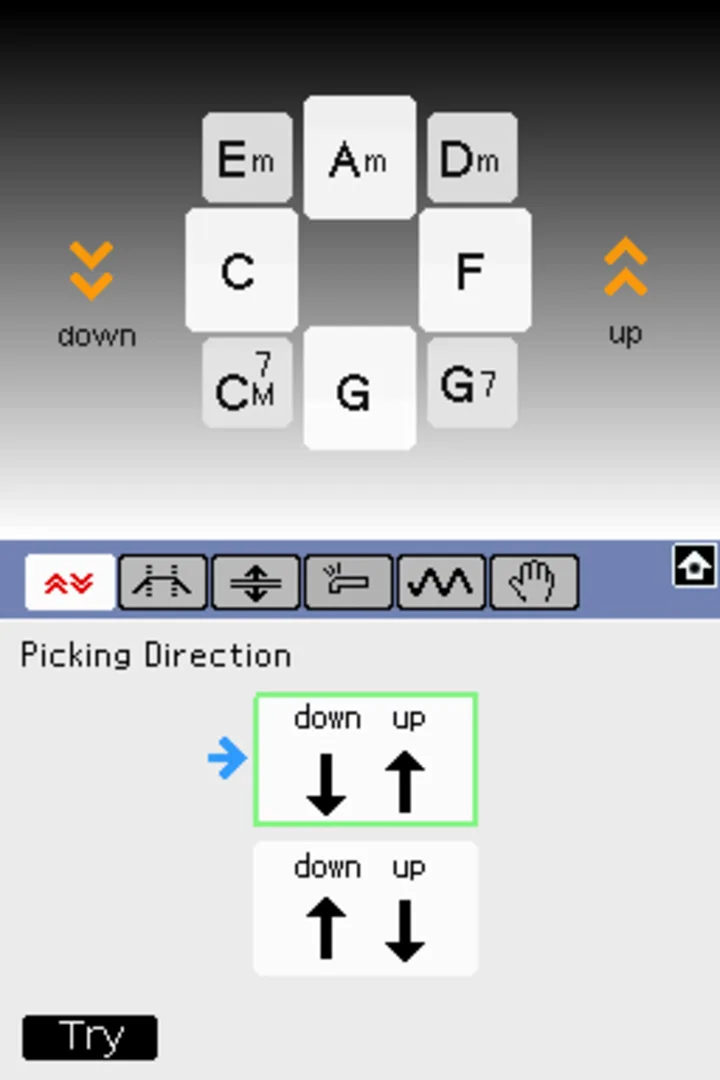Select the Em chord button
The width and height of the screenshot is (720, 1080).
(x=247, y=158)
